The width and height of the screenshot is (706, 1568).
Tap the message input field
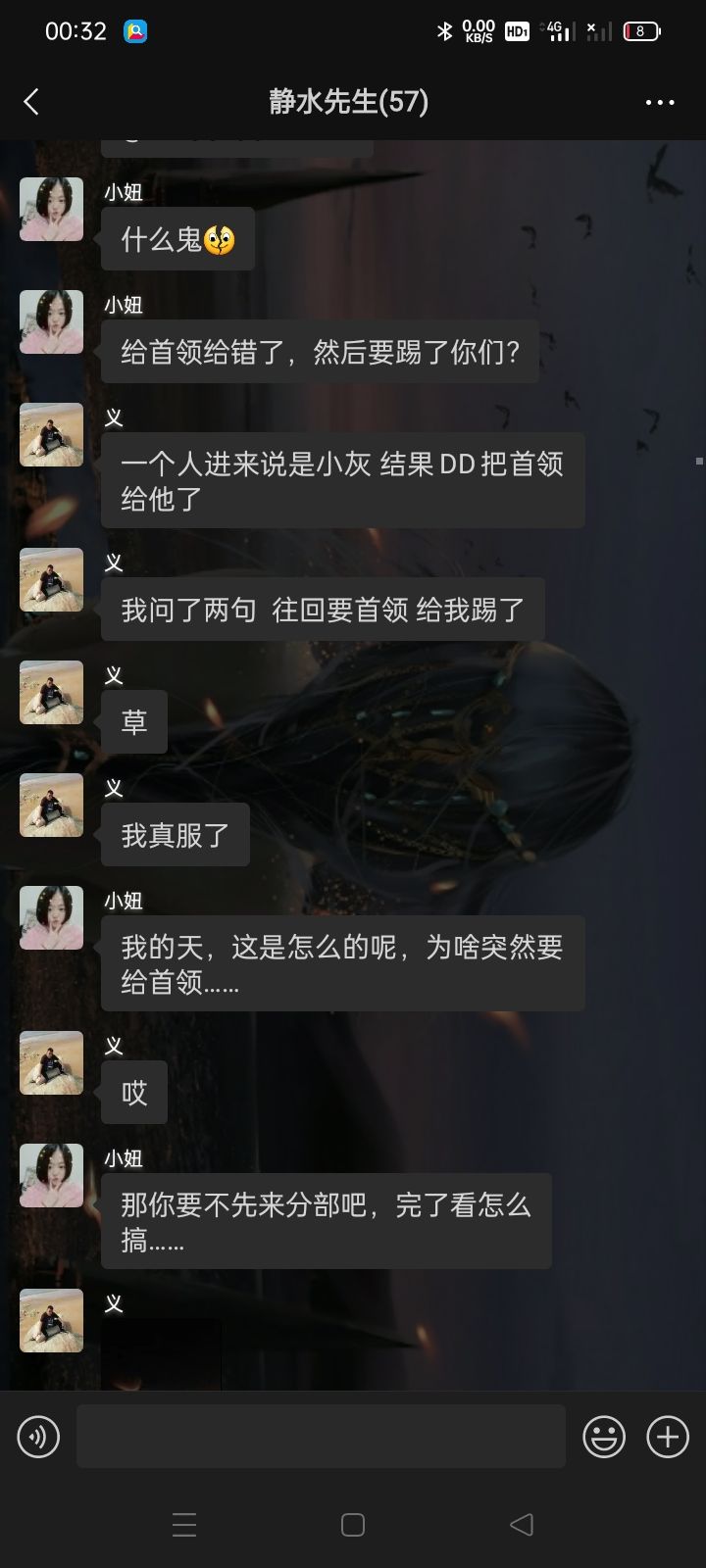[x=321, y=1437]
